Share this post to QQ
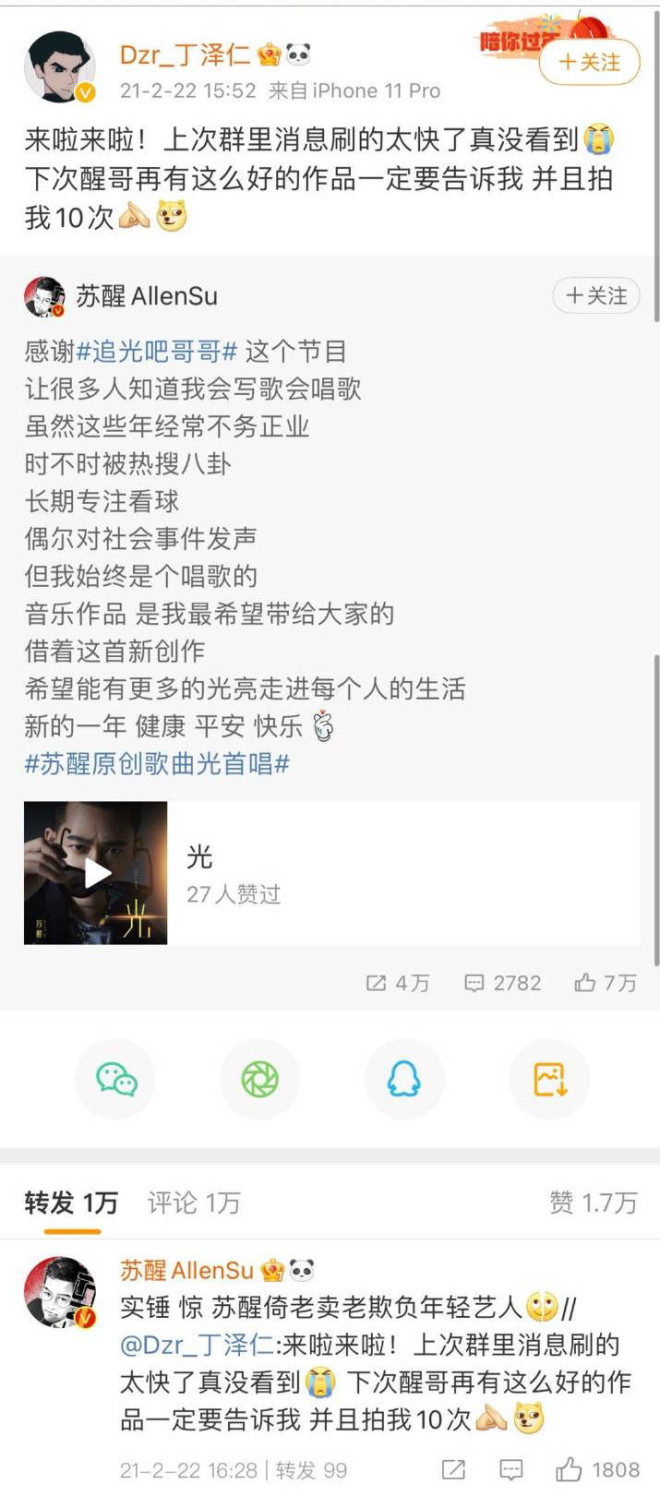This screenshot has width=660, height=1508. click(404, 1079)
